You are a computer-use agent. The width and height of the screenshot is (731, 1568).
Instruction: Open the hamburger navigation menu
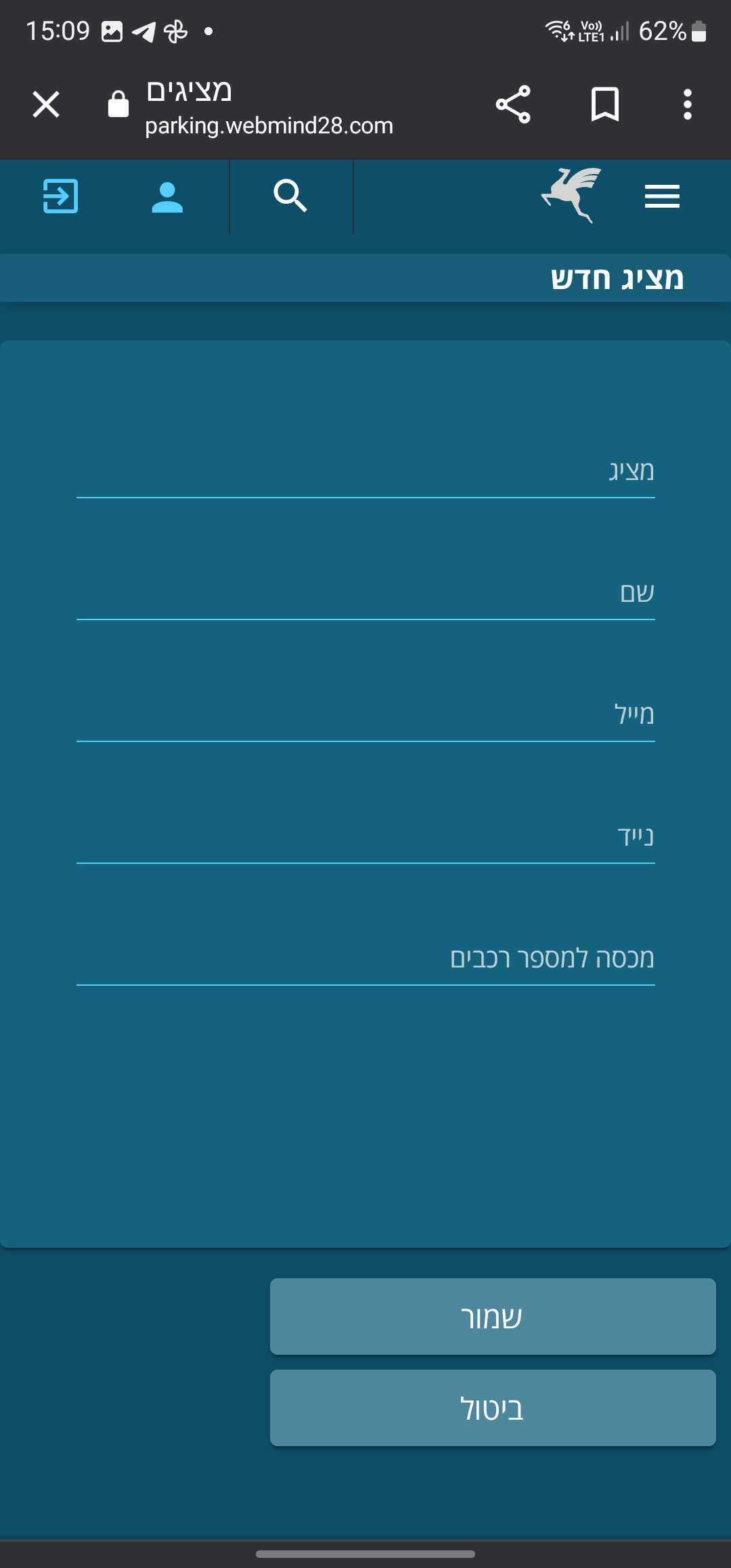point(662,196)
